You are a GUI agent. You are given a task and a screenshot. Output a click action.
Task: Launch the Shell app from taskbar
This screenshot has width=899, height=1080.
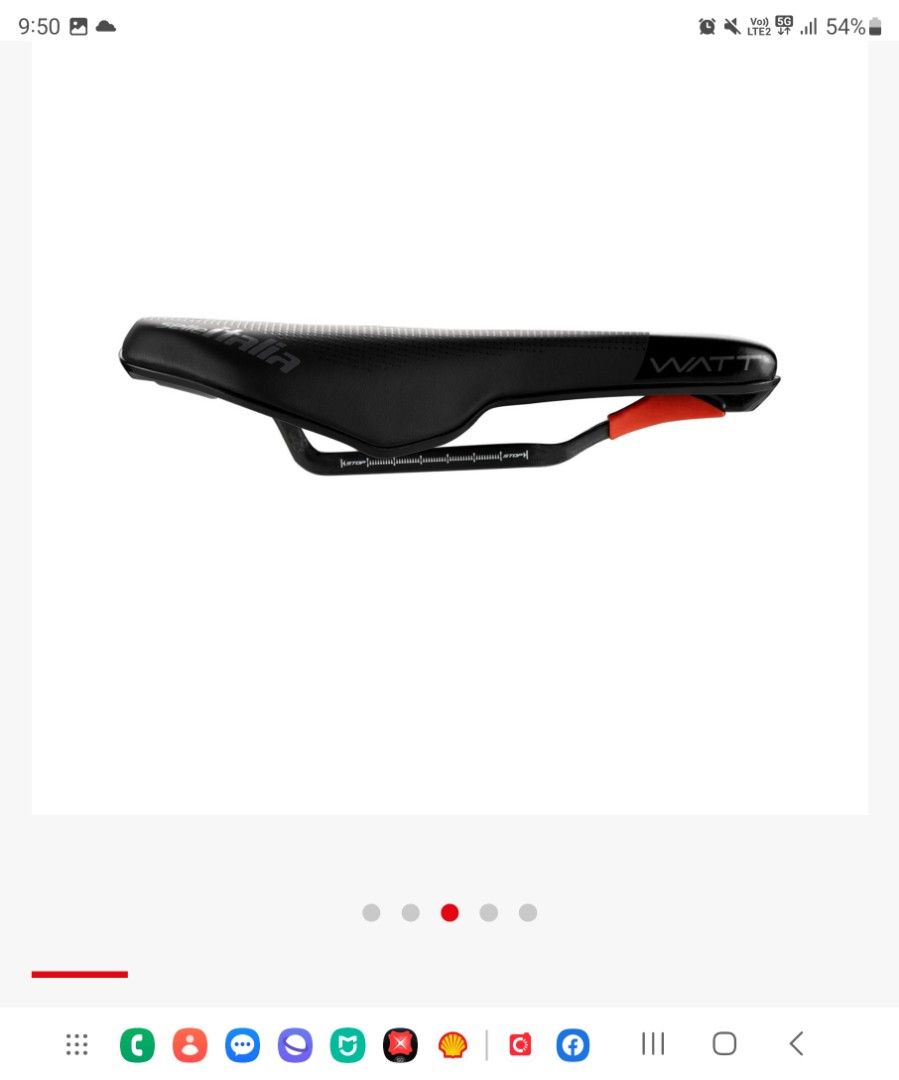pos(453,1045)
